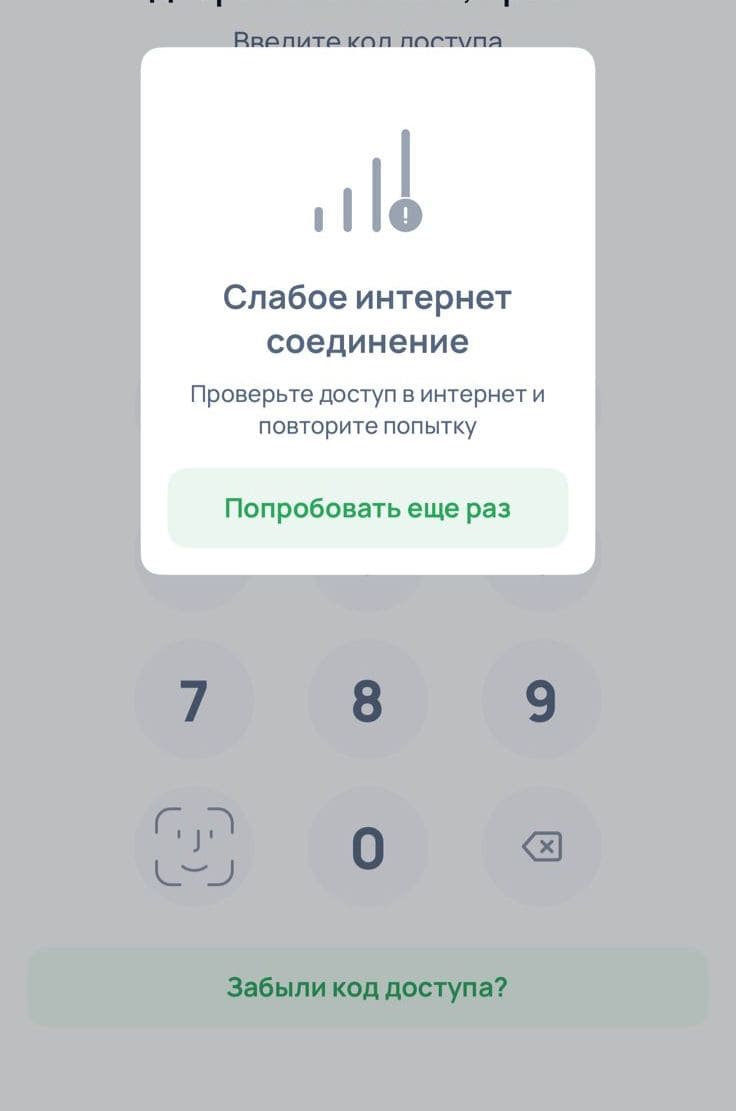This screenshot has height=1111, width=736.
Task: Open Забыли код доступа? option
Action: tap(367, 987)
